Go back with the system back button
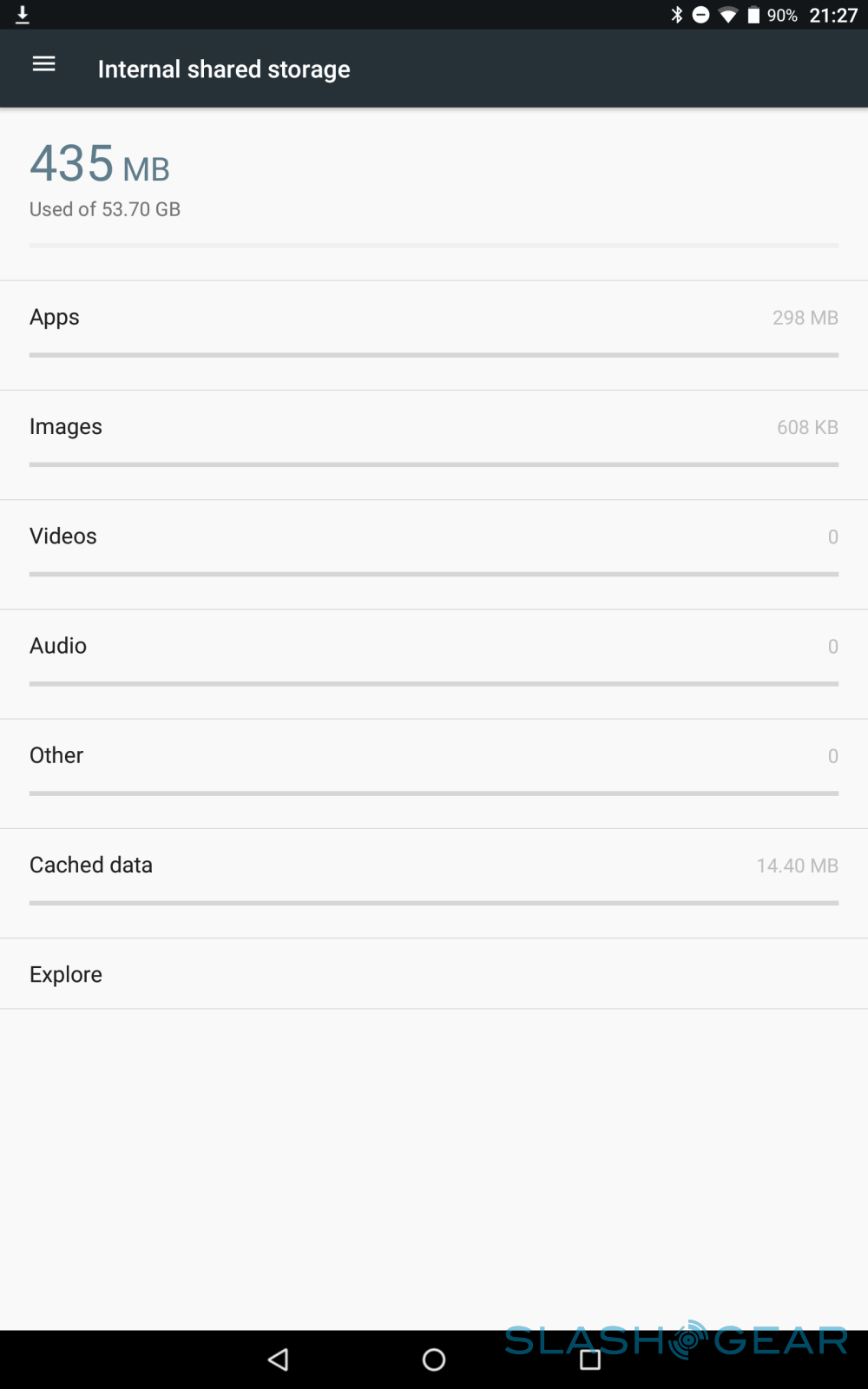Screen dimensions: 868x1389 (279, 1359)
